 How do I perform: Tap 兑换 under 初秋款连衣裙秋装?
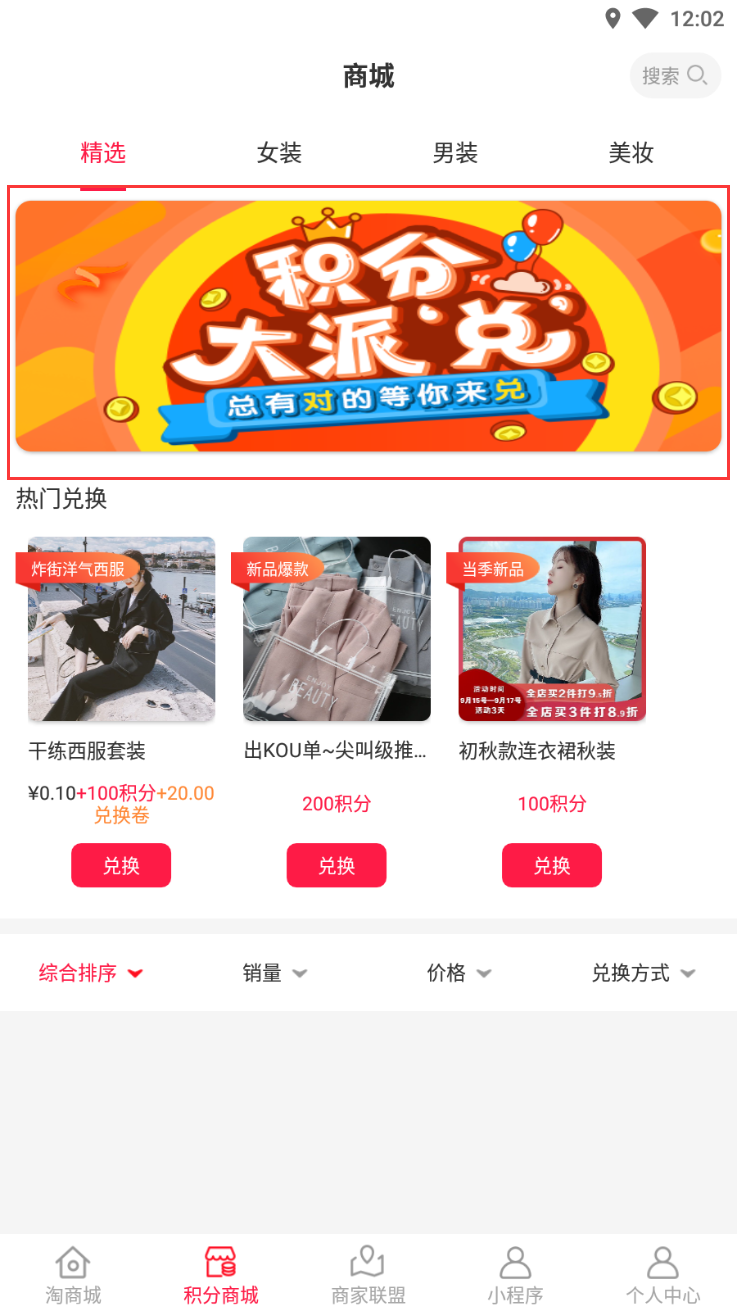coord(552,865)
